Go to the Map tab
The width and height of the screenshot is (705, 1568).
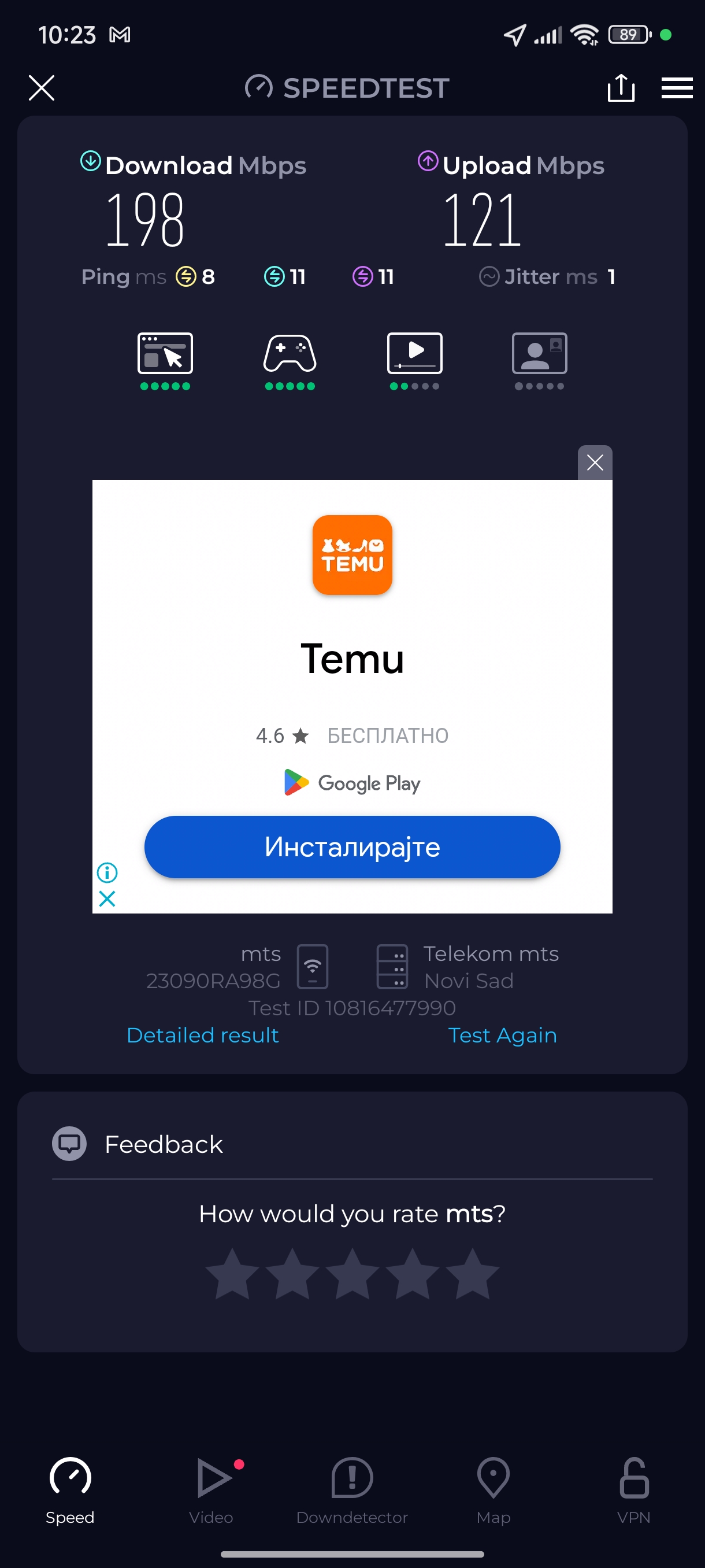pyautogui.click(x=493, y=1489)
